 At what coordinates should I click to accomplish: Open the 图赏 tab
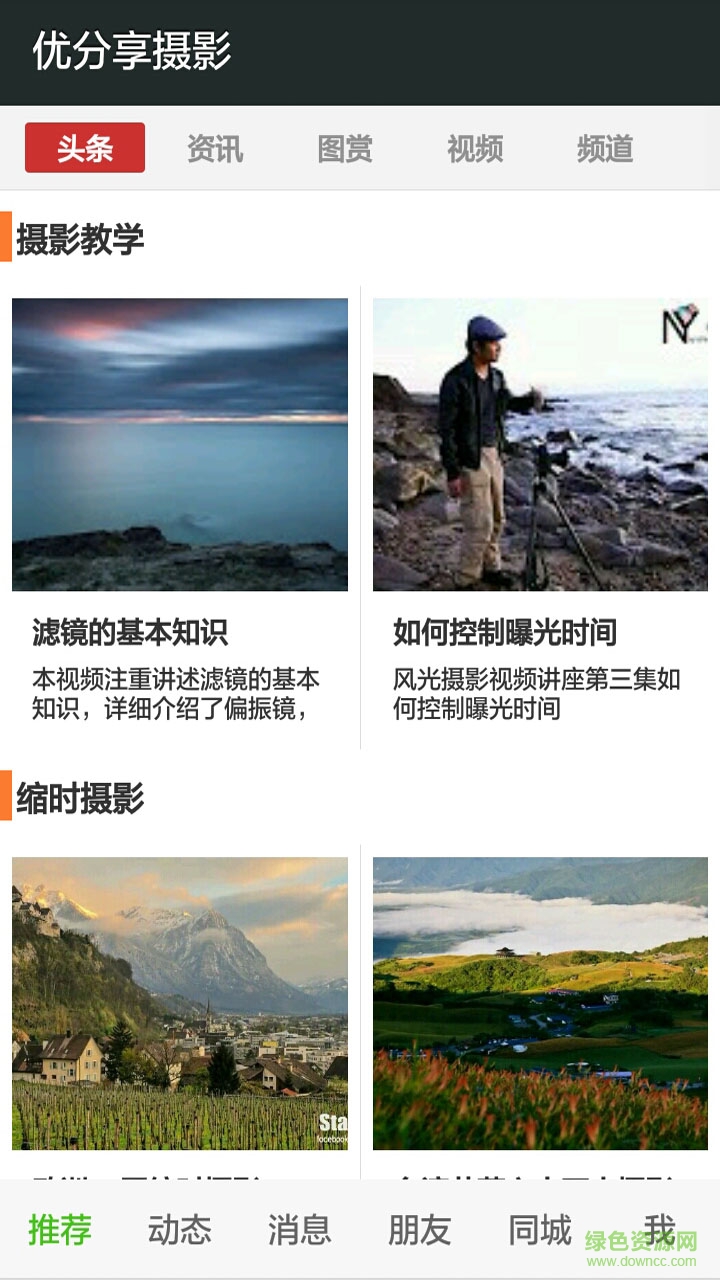tap(345, 148)
